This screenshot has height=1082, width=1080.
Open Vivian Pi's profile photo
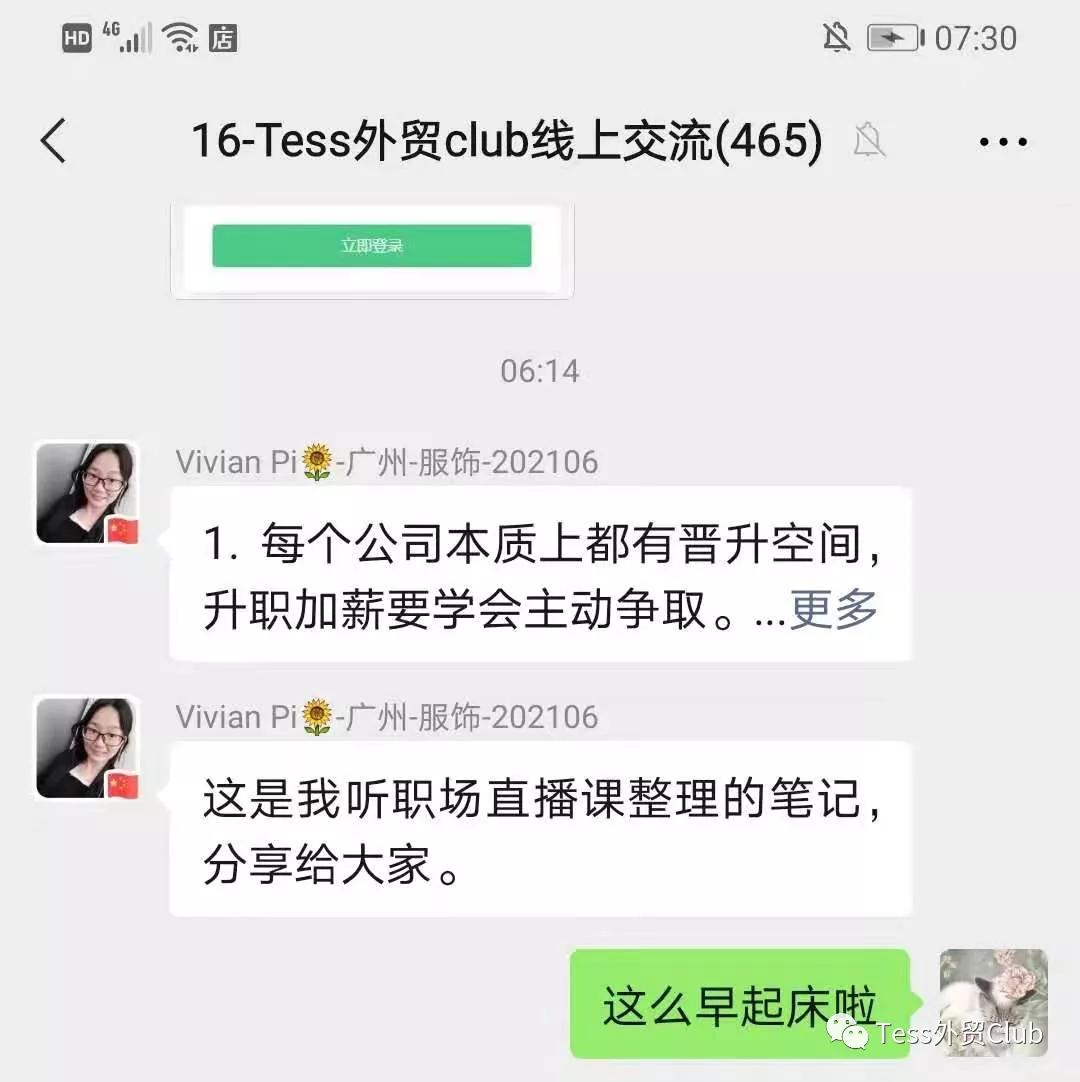[85, 491]
